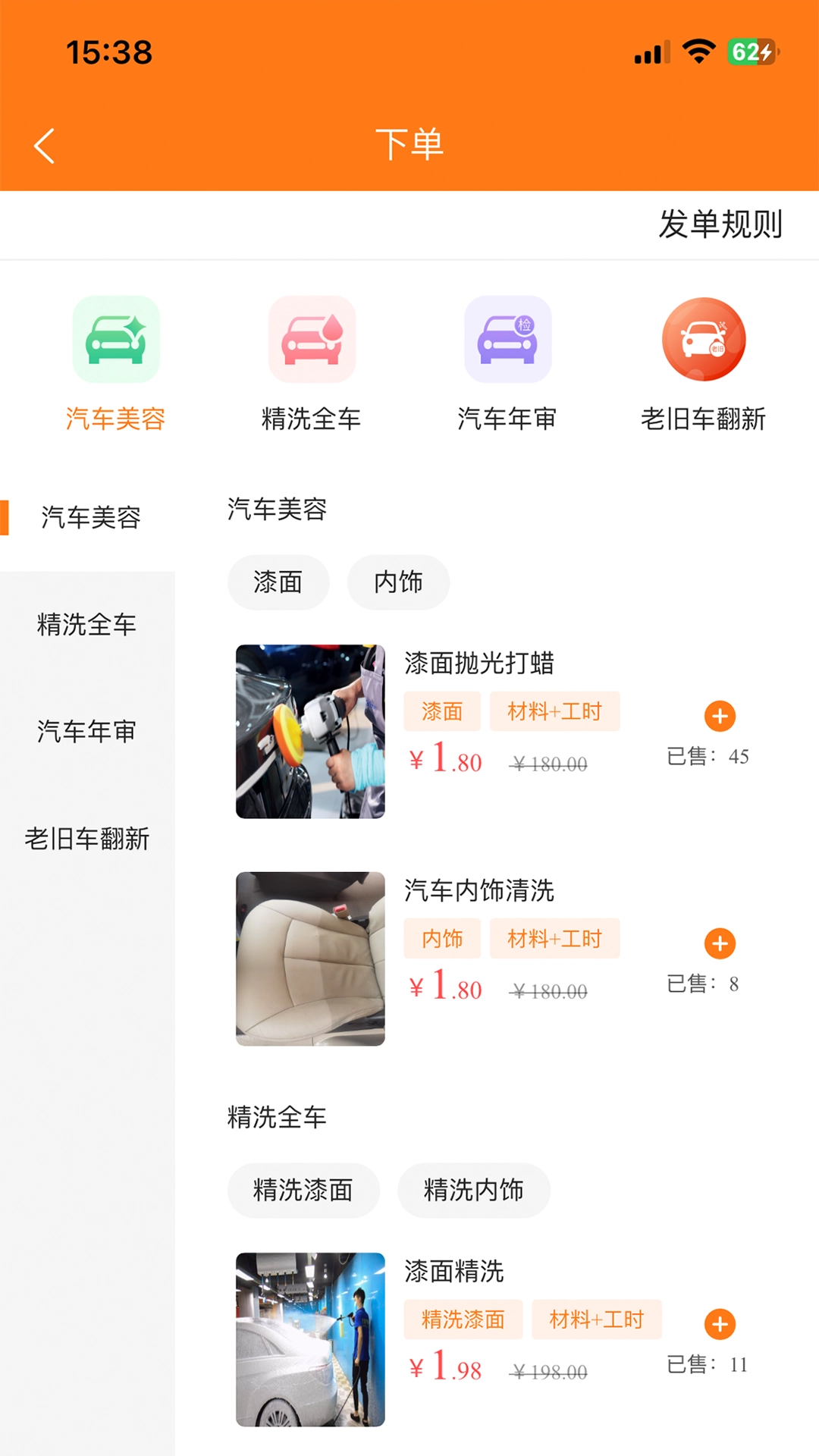Screen dimensions: 819x1456
Task: Toggle the 内饰 filter chip
Action: 398,582
